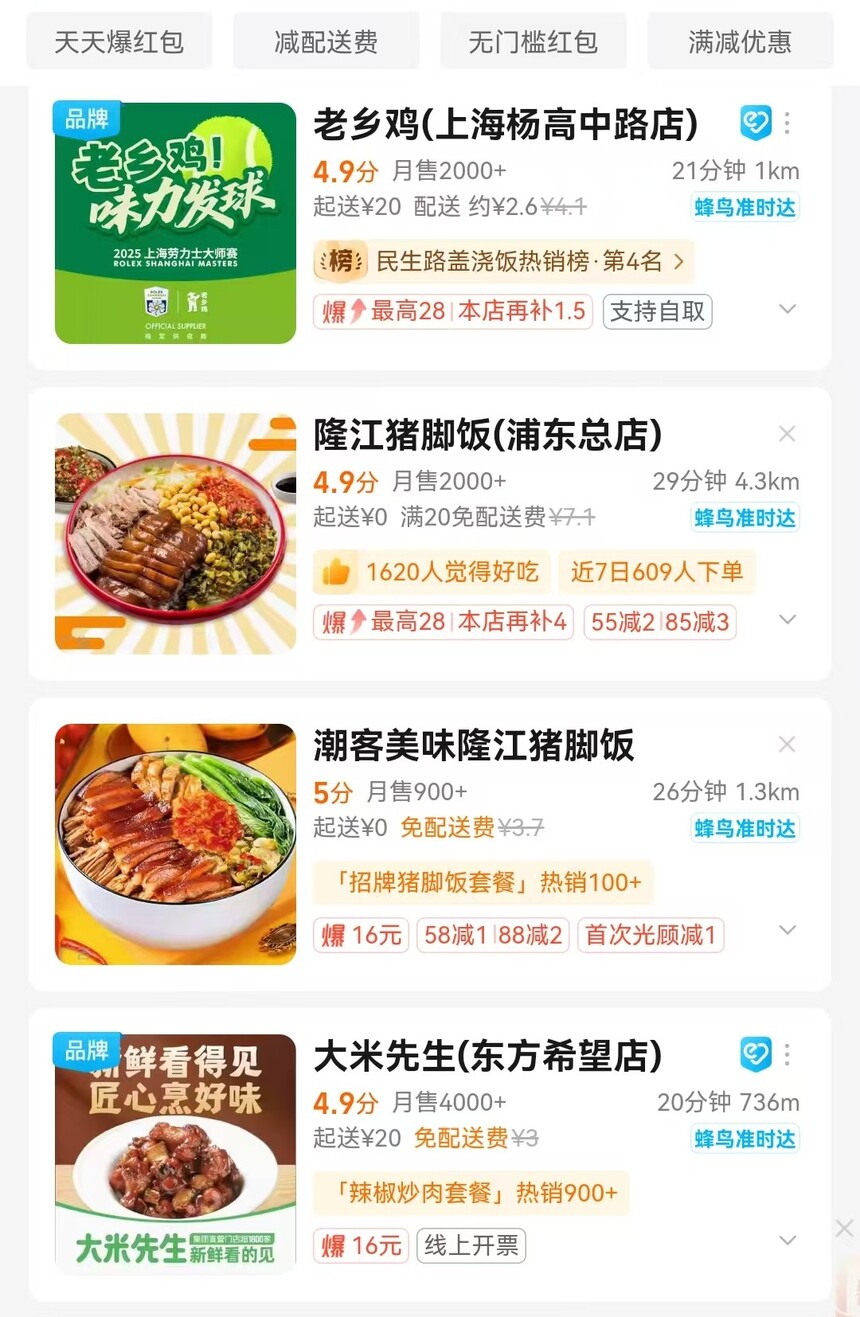Open 大米先生(东方希望店) restaurant
The width and height of the screenshot is (860, 1317).
pyautogui.click(x=488, y=1055)
